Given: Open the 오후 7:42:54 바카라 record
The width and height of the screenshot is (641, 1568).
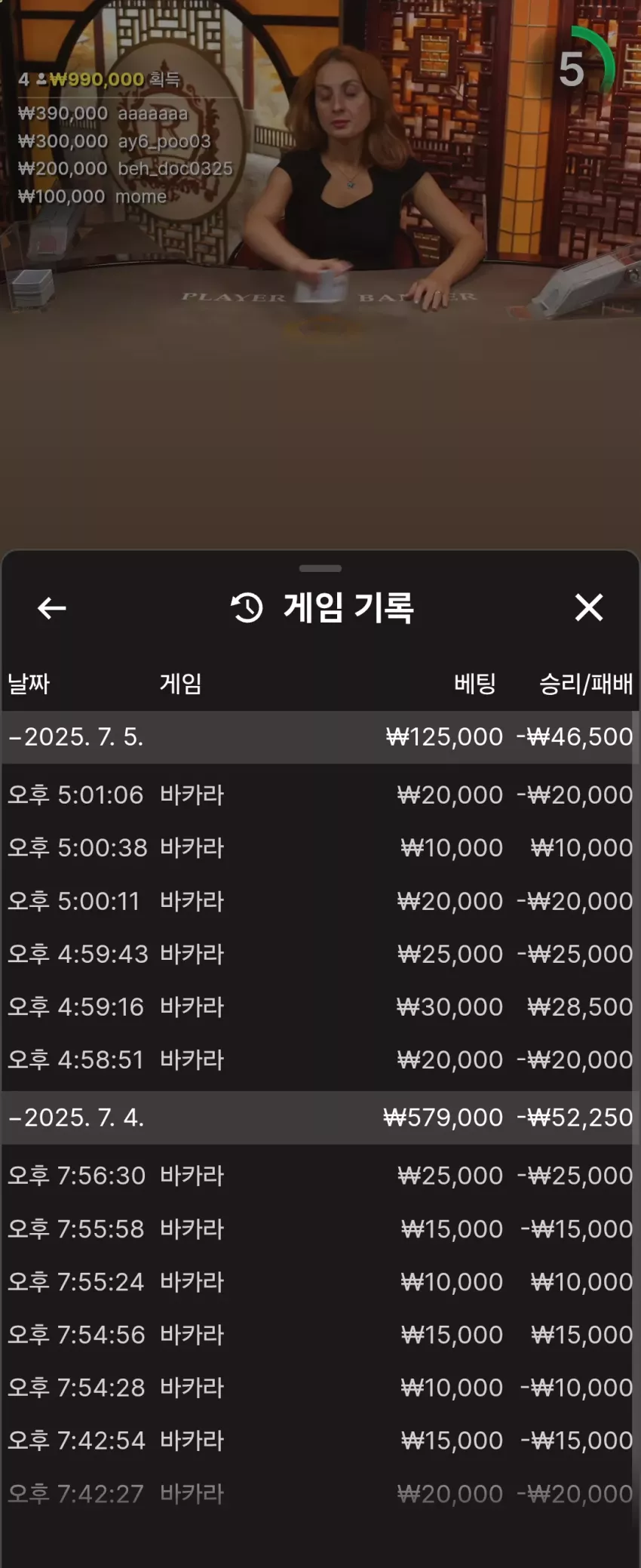Looking at the screenshot, I should pos(320,1440).
